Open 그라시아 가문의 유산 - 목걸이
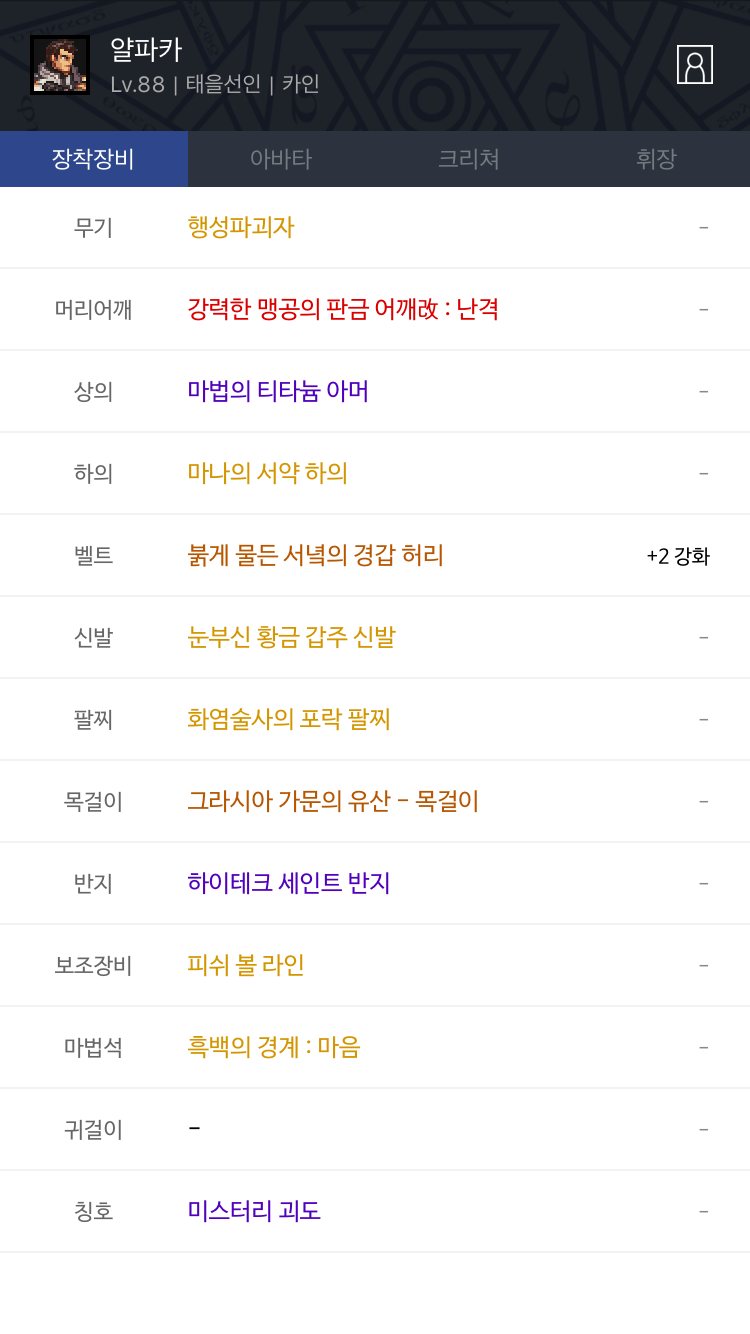The width and height of the screenshot is (750, 1334). coord(333,801)
